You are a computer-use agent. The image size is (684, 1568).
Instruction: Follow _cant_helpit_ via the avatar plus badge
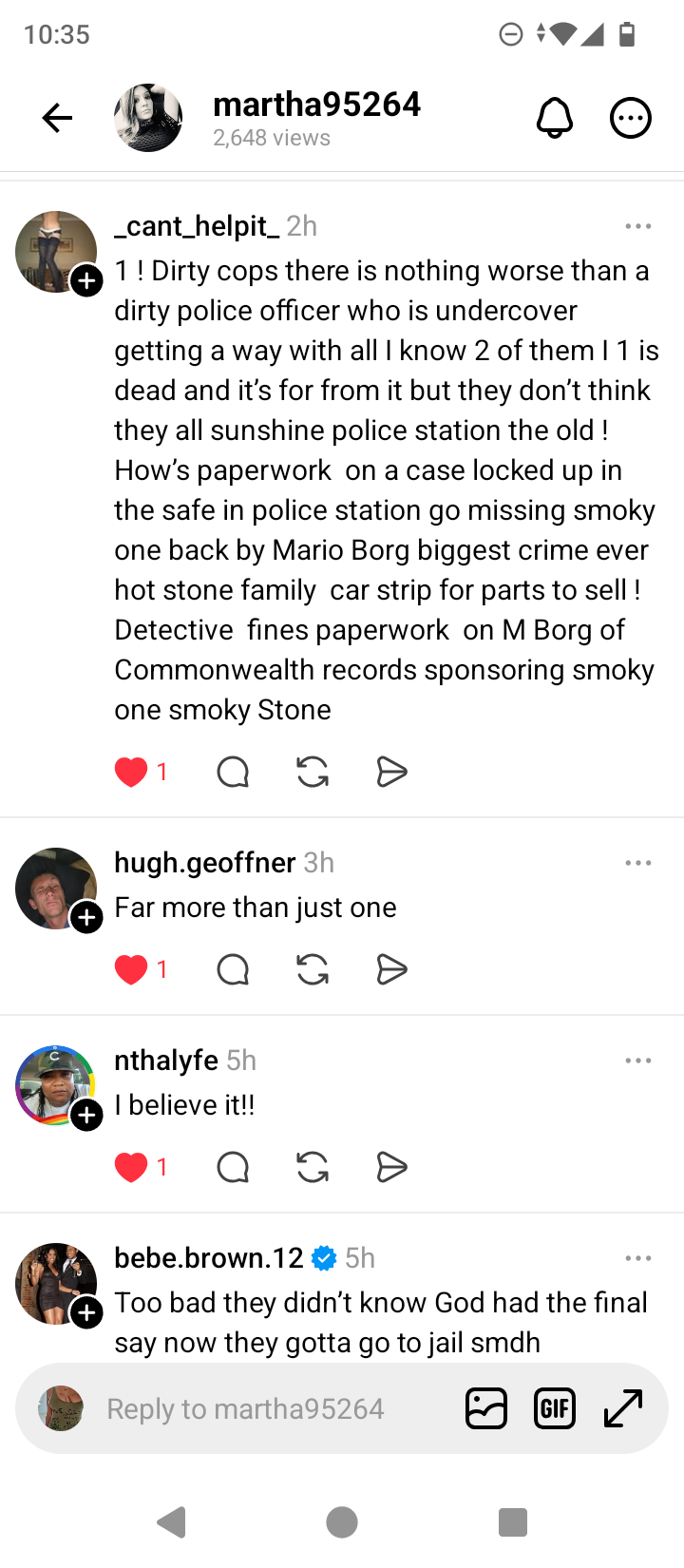click(x=86, y=281)
